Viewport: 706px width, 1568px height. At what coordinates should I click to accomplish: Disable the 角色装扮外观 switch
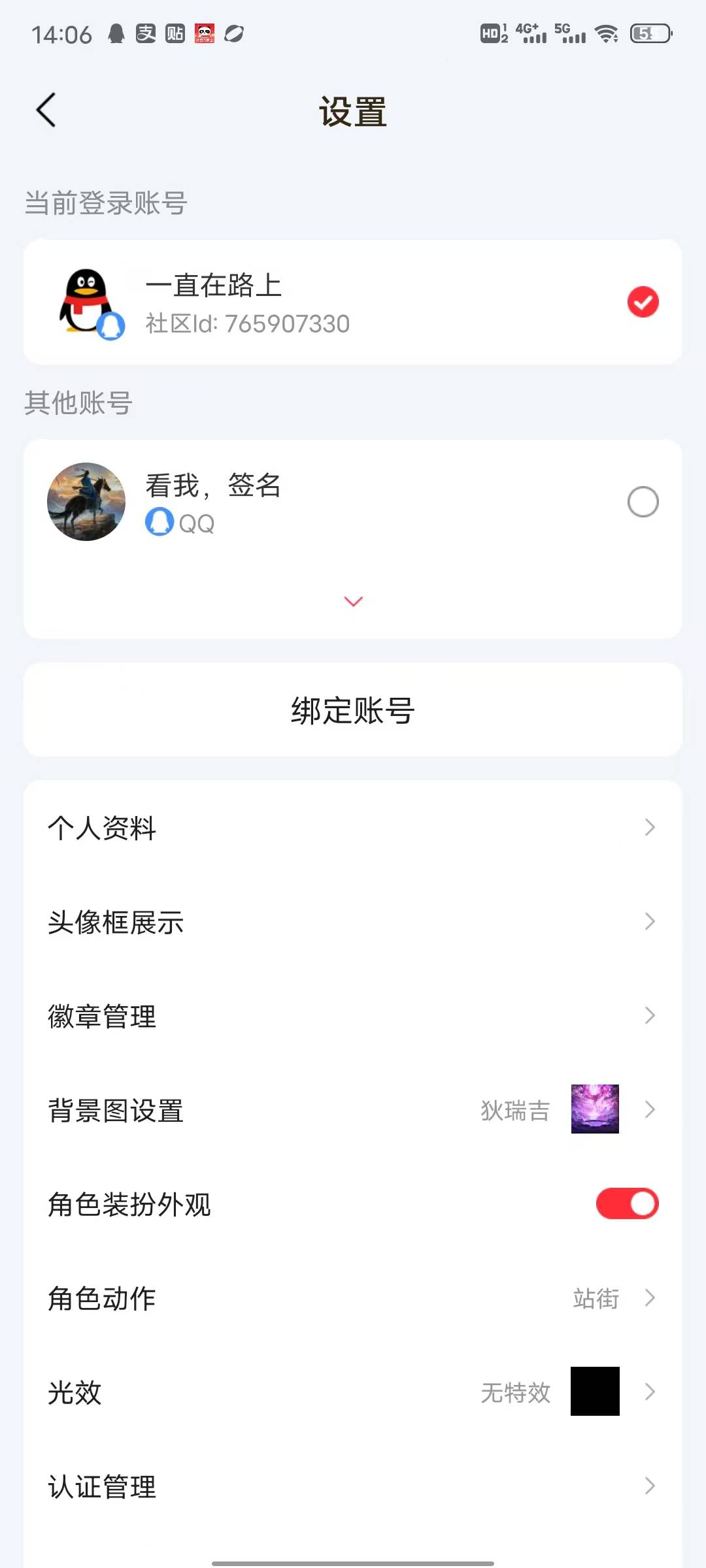626,1204
